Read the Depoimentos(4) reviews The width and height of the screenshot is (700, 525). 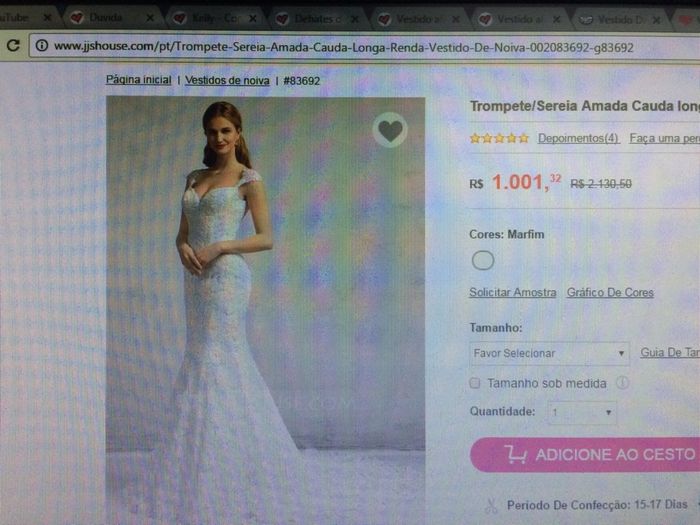(x=578, y=138)
